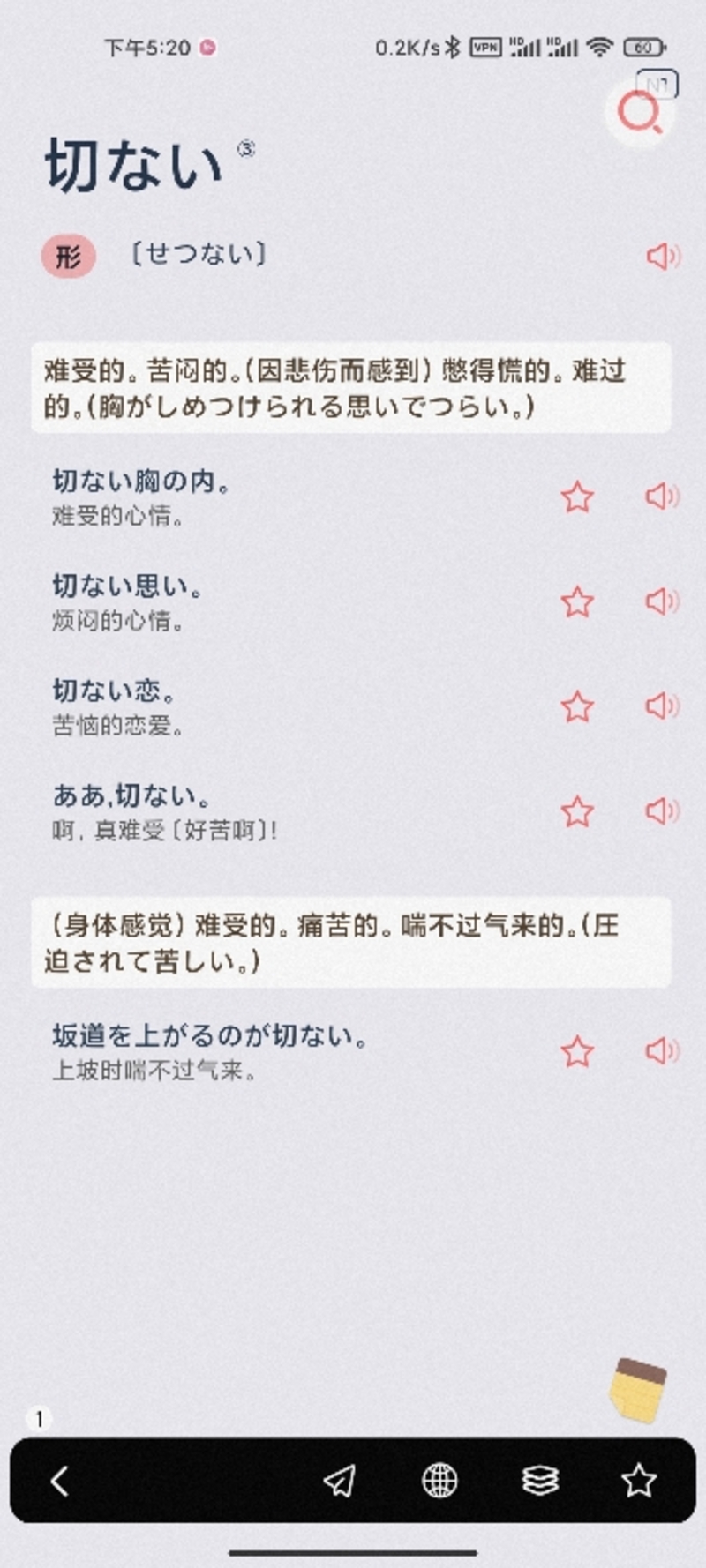Star the example 切ない思い
Screen dimensions: 706x1568
tap(577, 602)
